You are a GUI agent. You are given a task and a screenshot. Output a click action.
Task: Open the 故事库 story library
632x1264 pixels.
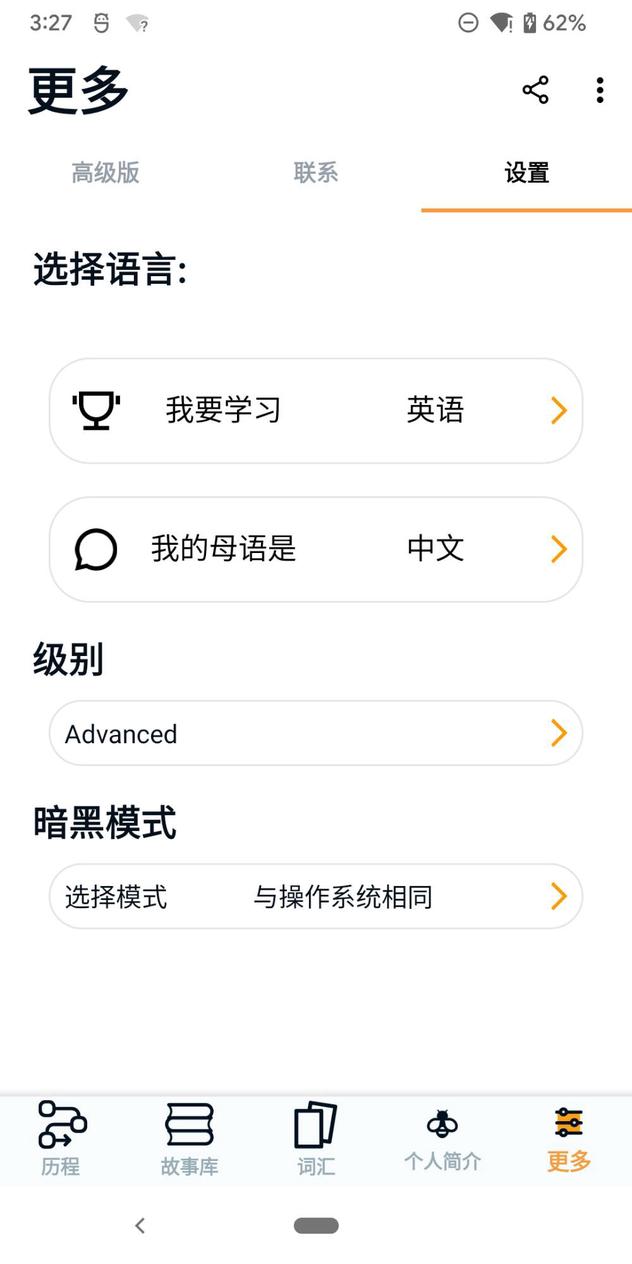189,1139
